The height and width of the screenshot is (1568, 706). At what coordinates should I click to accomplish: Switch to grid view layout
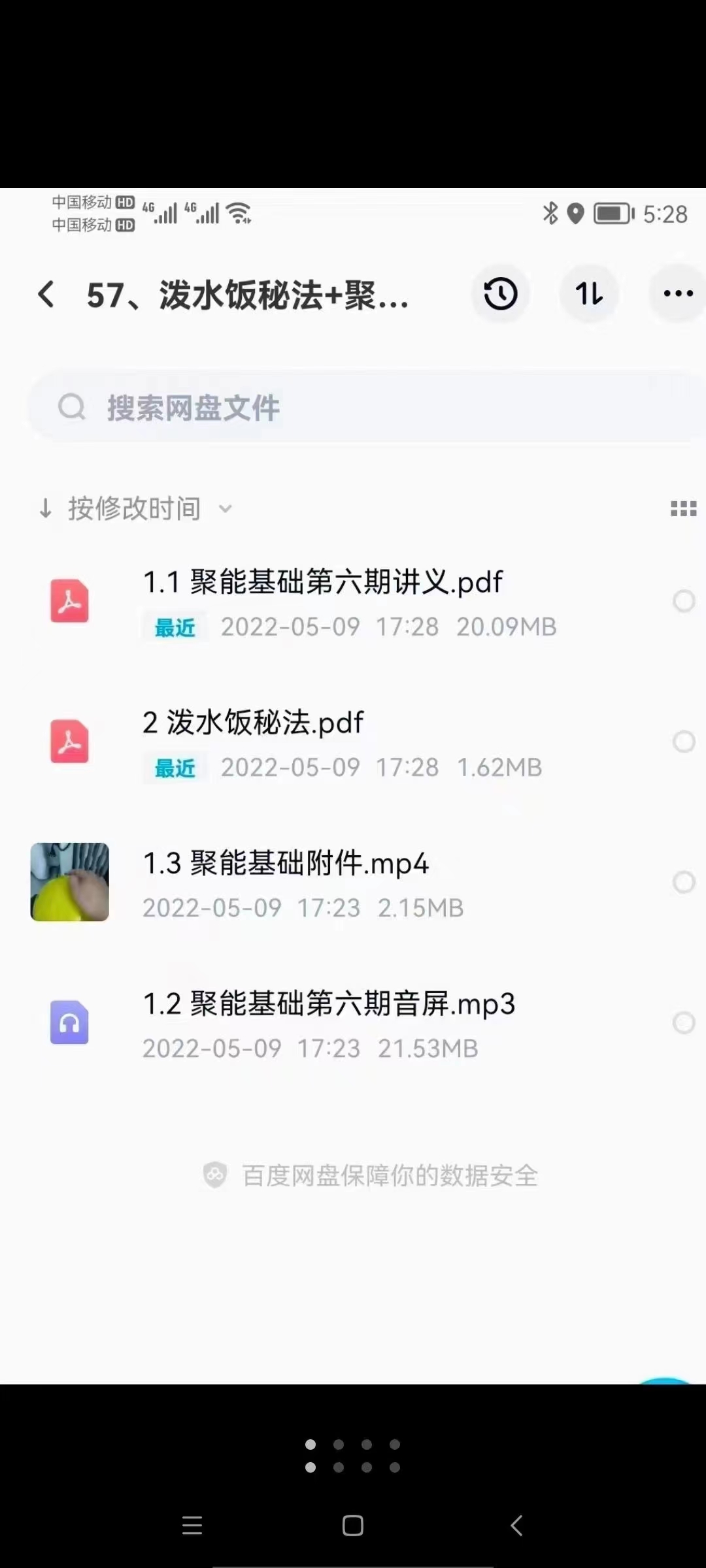click(x=682, y=508)
